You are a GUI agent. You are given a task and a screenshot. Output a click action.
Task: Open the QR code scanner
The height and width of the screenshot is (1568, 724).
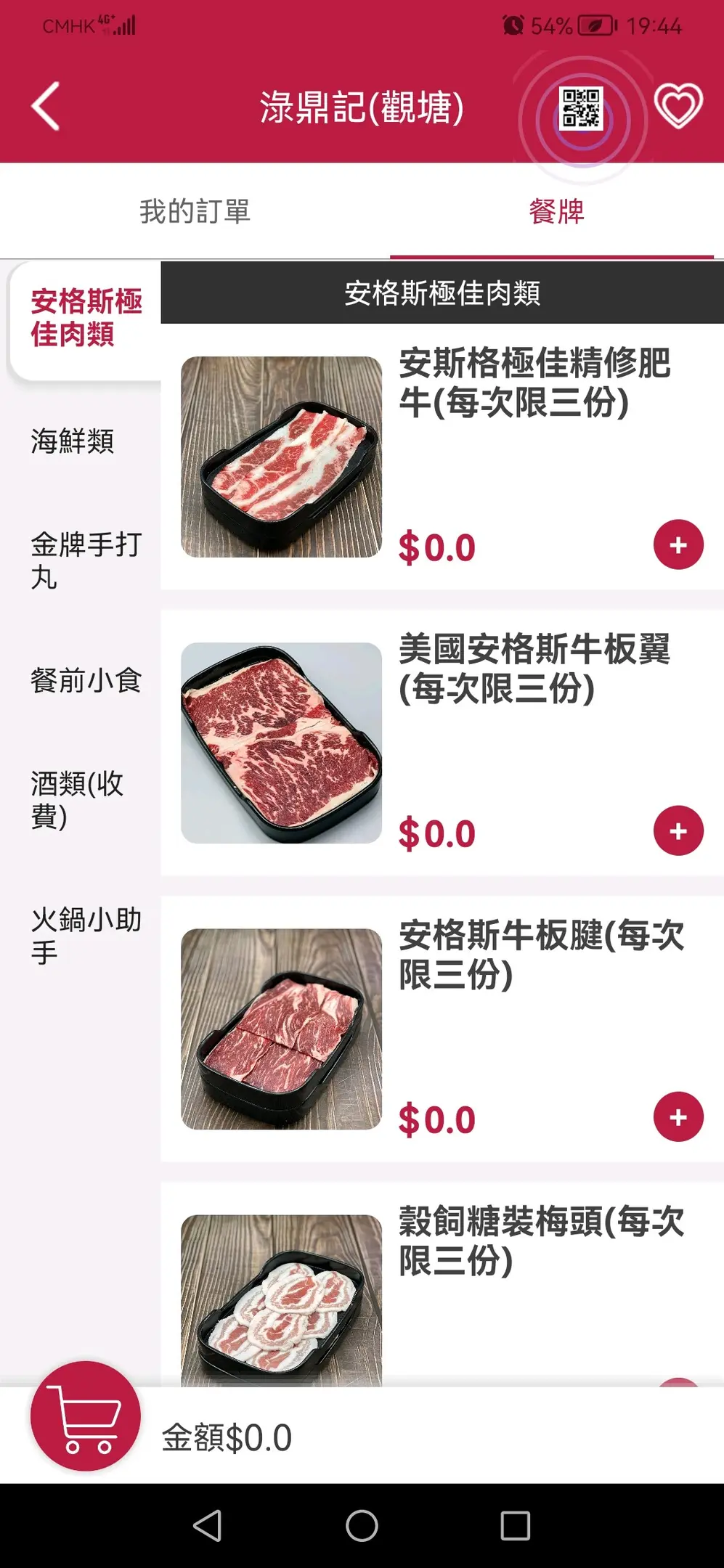581,108
